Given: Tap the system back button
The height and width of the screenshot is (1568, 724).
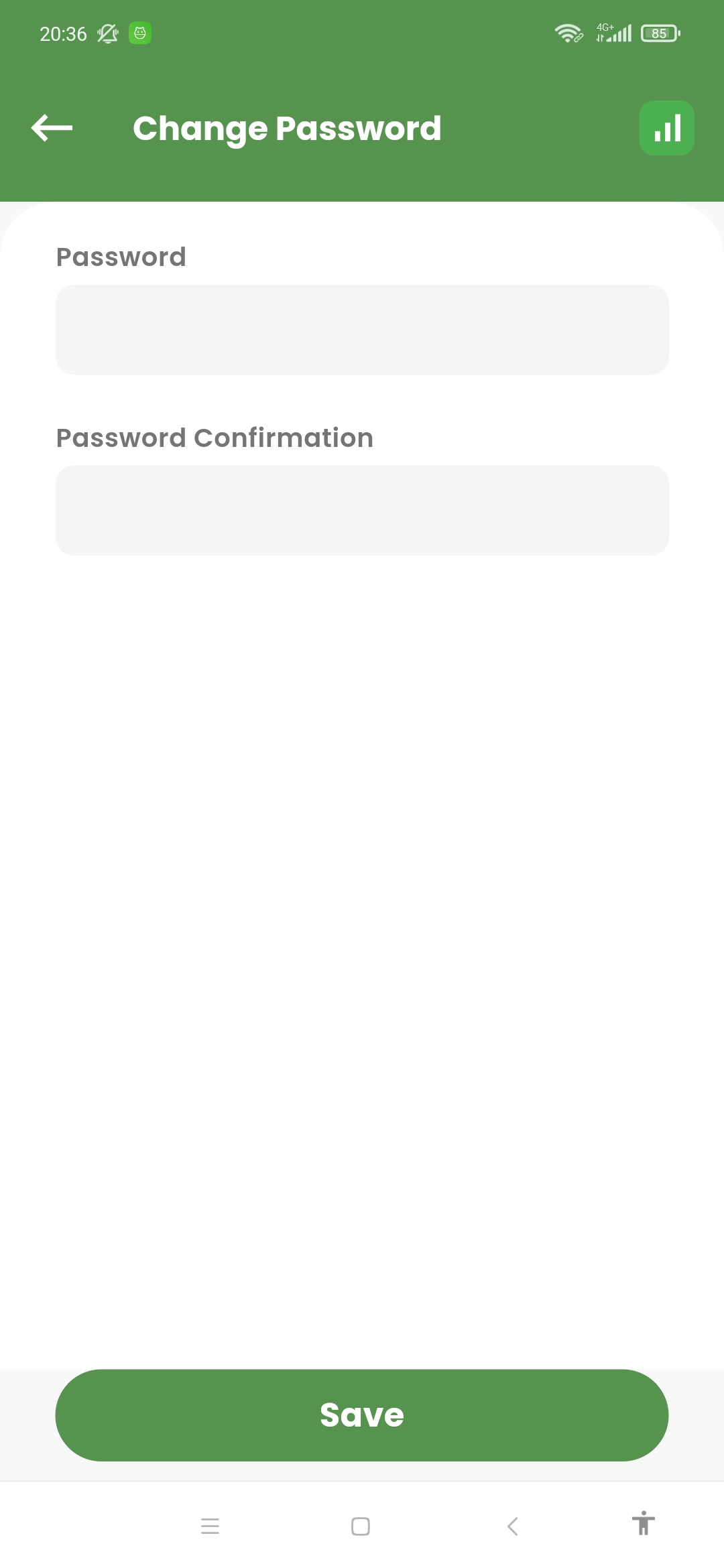Looking at the screenshot, I should coord(513,1526).
